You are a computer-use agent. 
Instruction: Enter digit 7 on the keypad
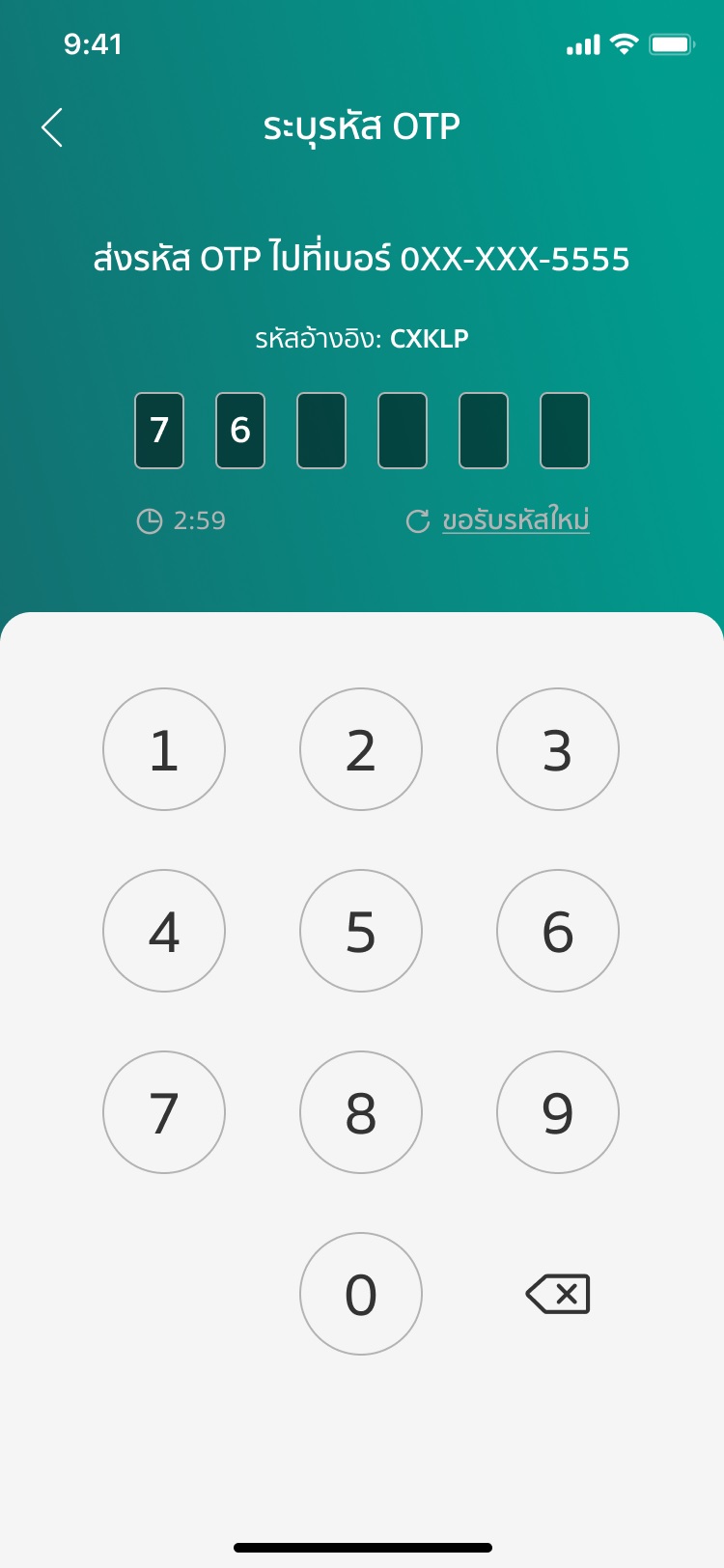(164, 1112)
